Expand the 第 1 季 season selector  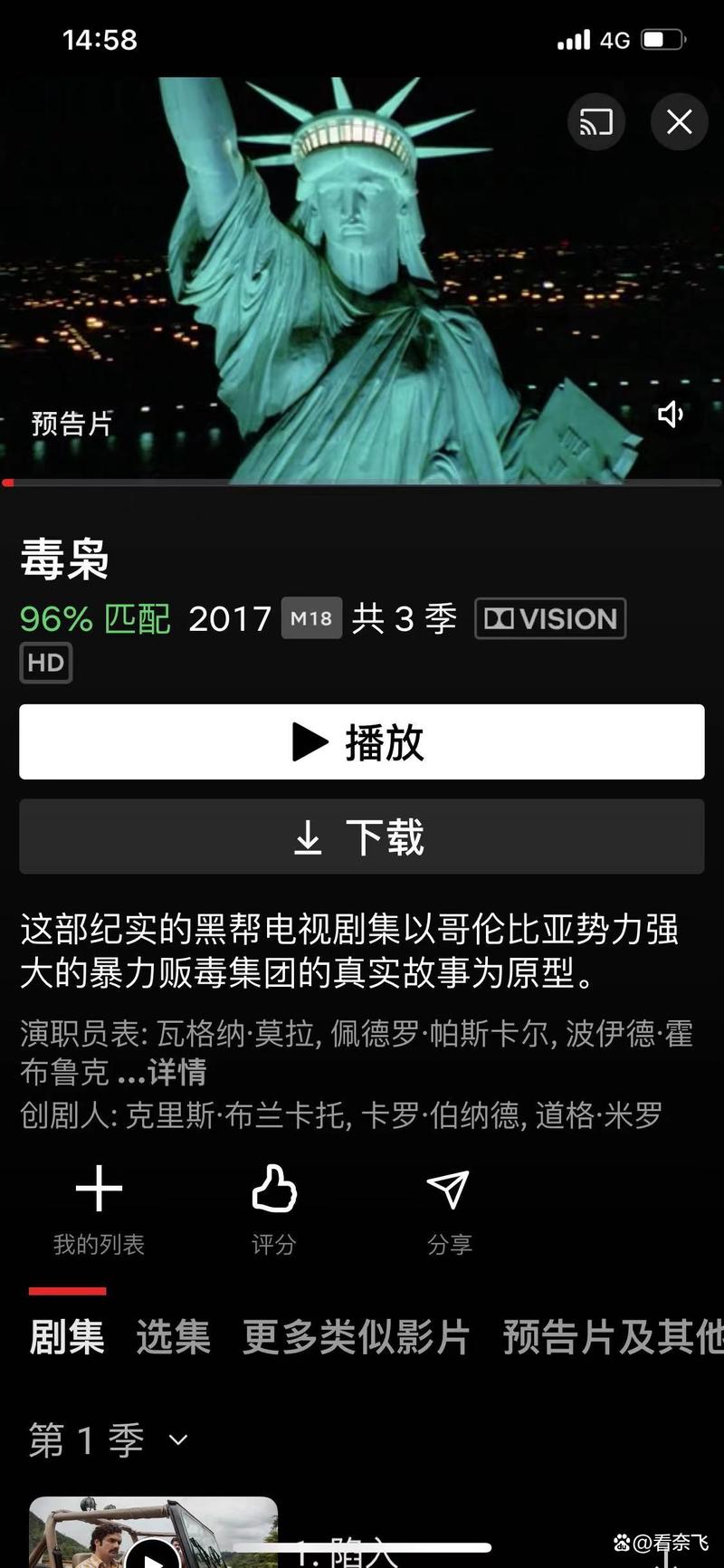tap(109, 1439)
